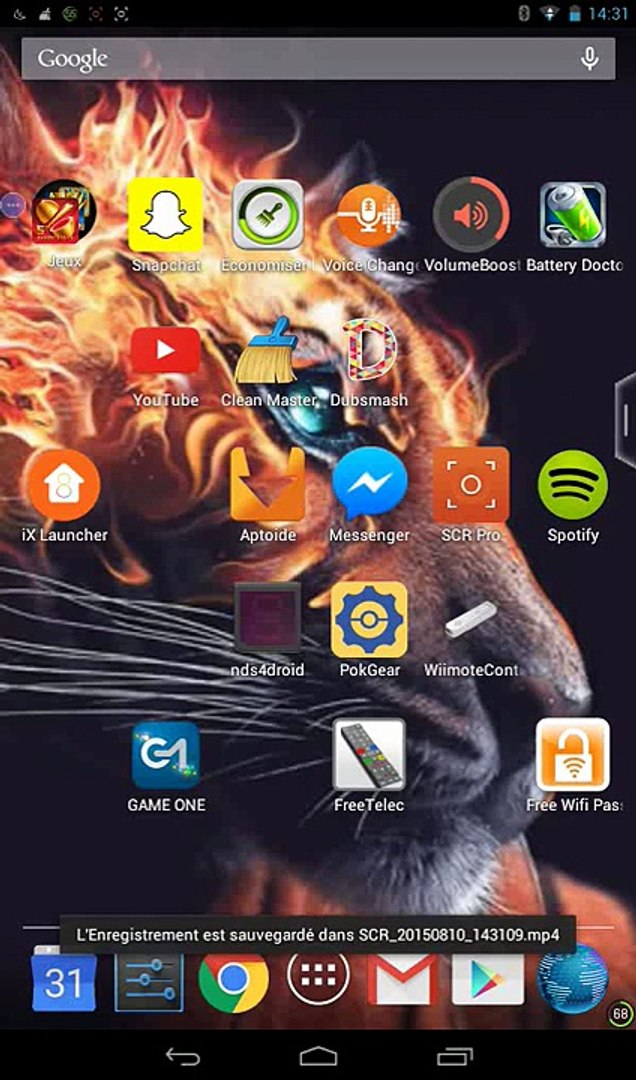
Task: Open Dubsmash
Action: [x=369, y=352]
